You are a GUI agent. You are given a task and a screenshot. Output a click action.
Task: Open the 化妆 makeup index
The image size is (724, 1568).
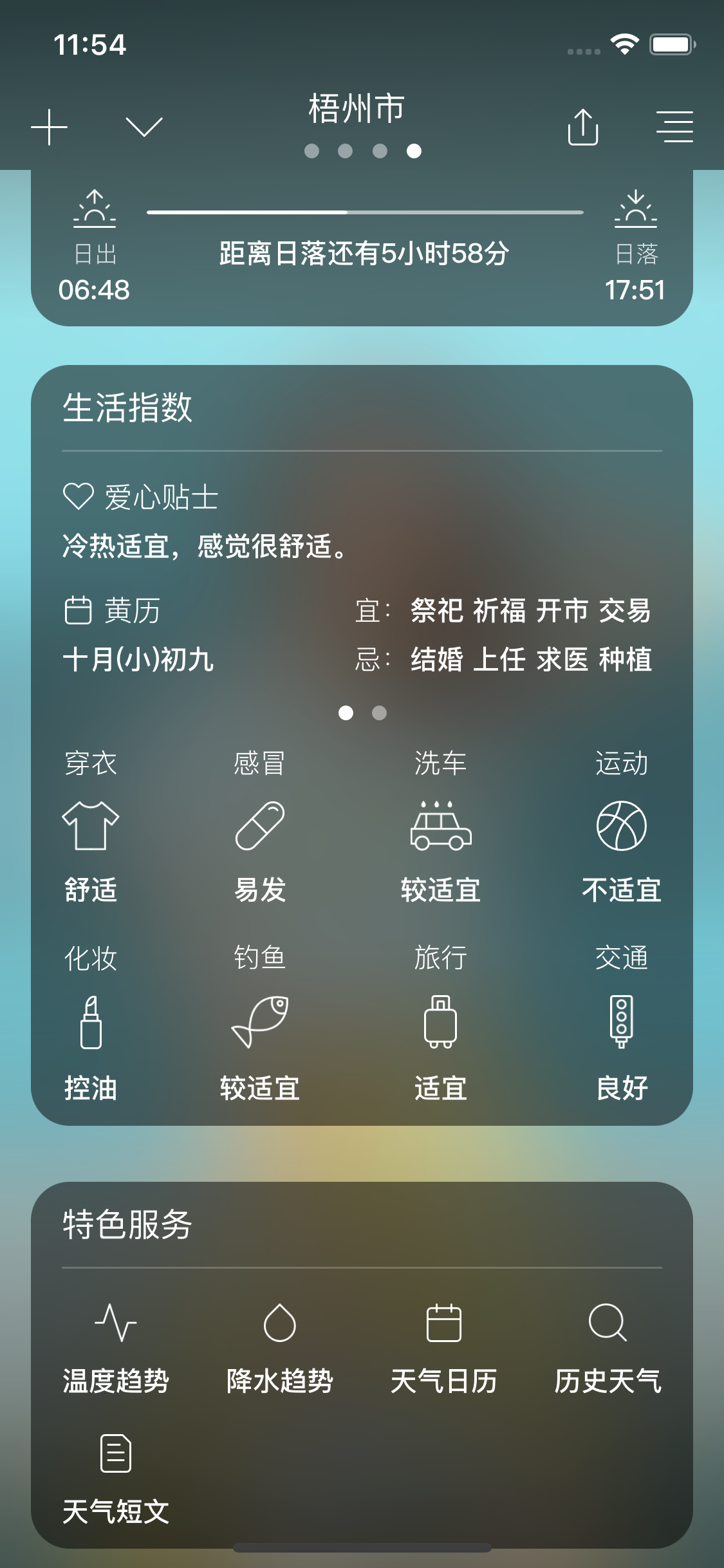91,1022
